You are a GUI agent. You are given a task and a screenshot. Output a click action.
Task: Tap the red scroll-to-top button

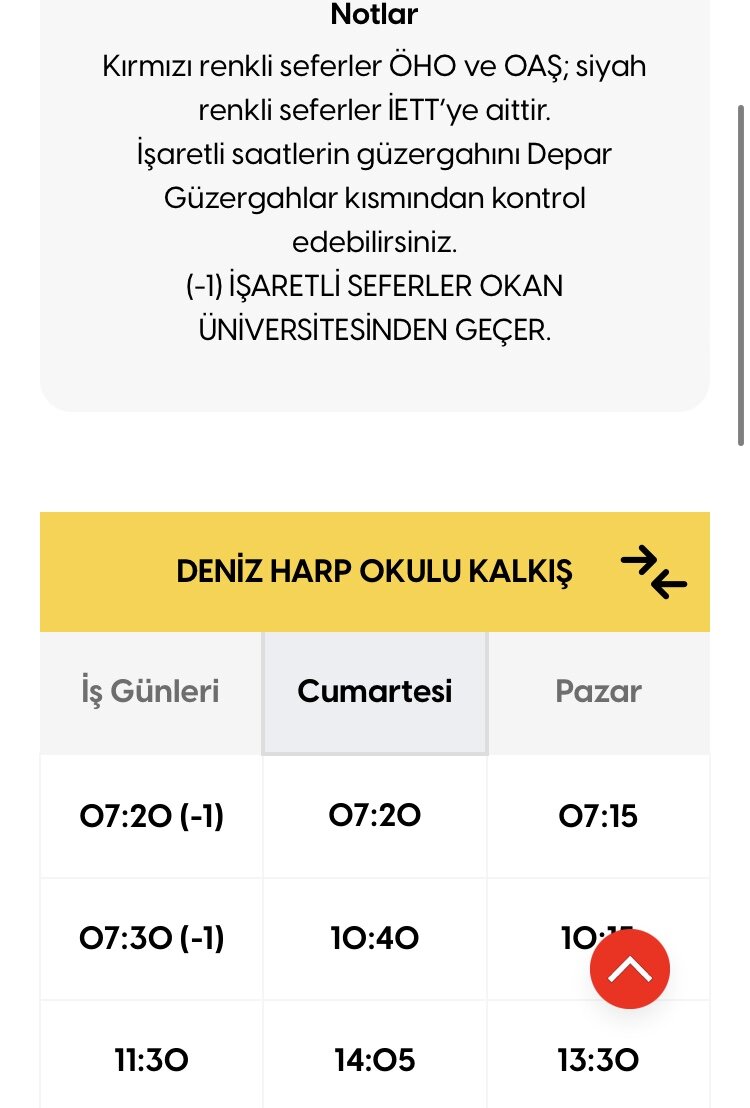629,968
